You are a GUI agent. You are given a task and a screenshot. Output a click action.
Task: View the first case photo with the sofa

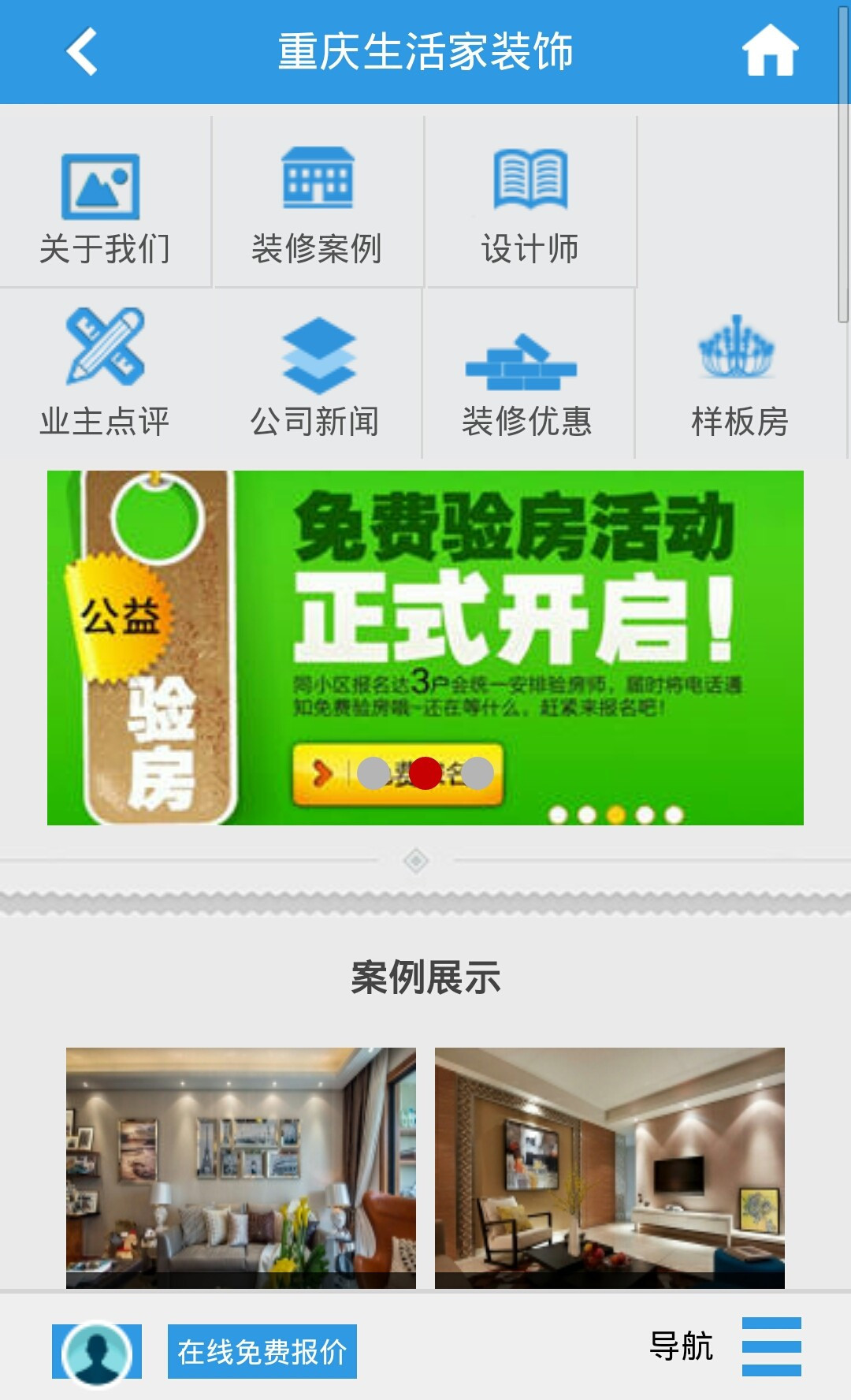pos(241,1168)
